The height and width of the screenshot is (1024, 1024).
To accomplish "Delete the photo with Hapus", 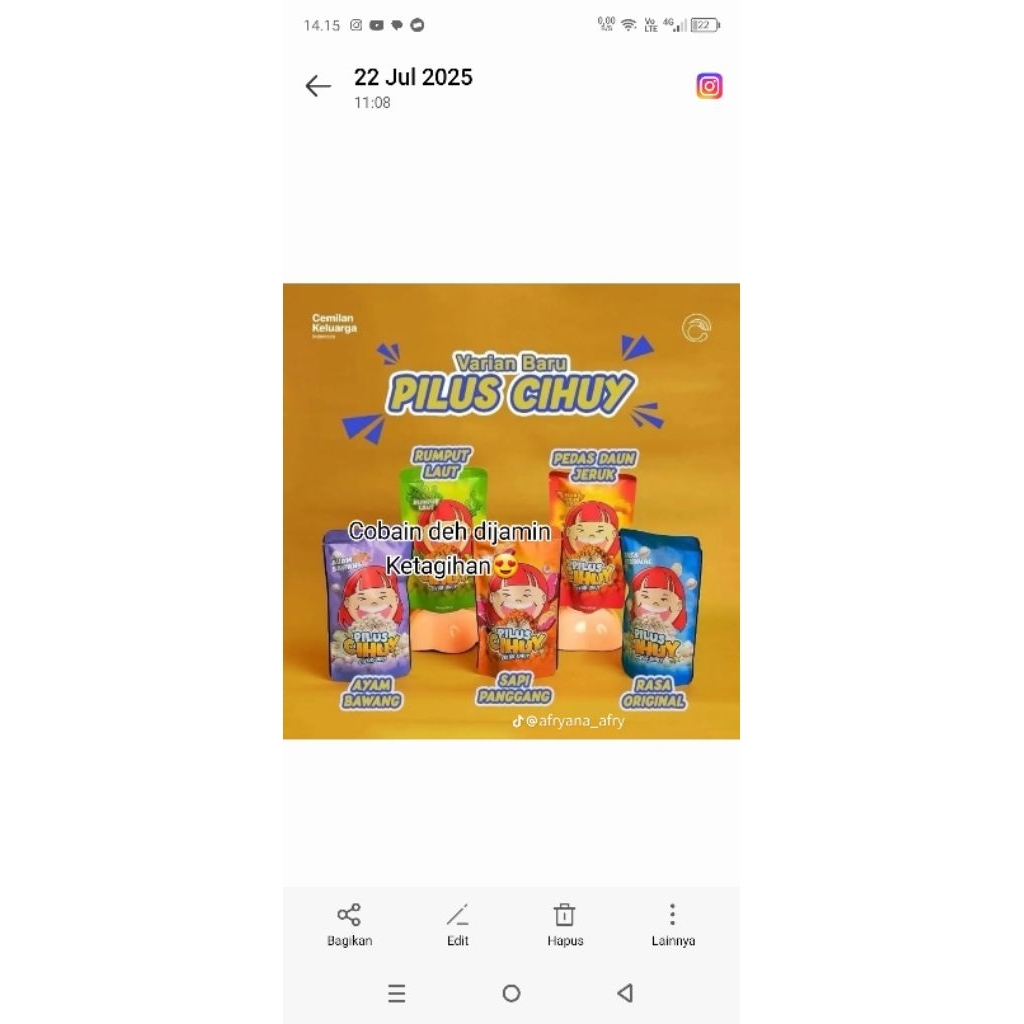I will tap(565, 924).
